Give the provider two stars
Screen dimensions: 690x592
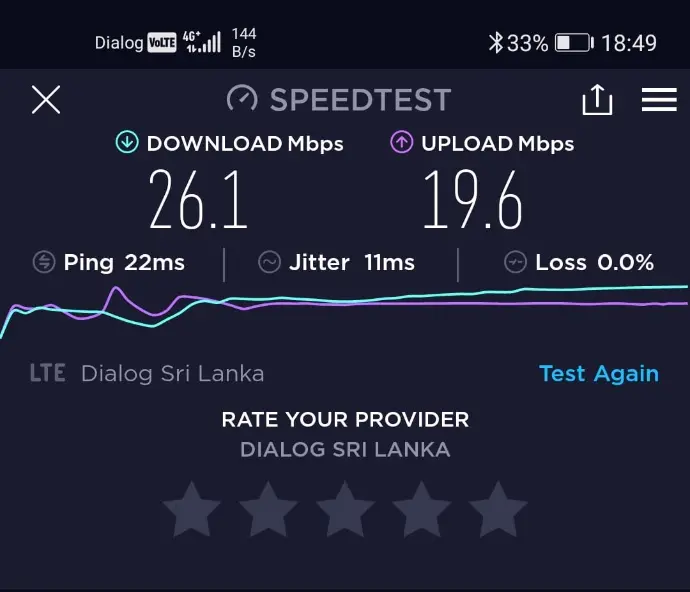[x=268, y=510]
